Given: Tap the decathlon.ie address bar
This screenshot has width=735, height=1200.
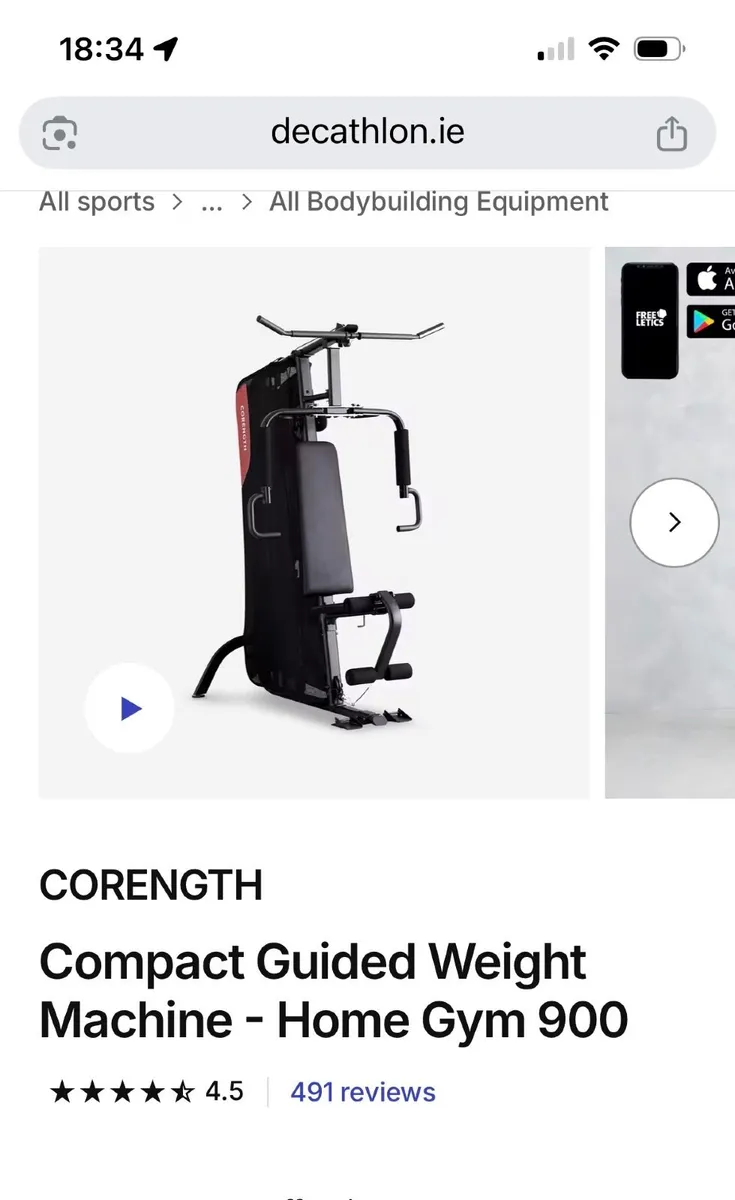Looking at the screenshot, I should pos(367,131).
